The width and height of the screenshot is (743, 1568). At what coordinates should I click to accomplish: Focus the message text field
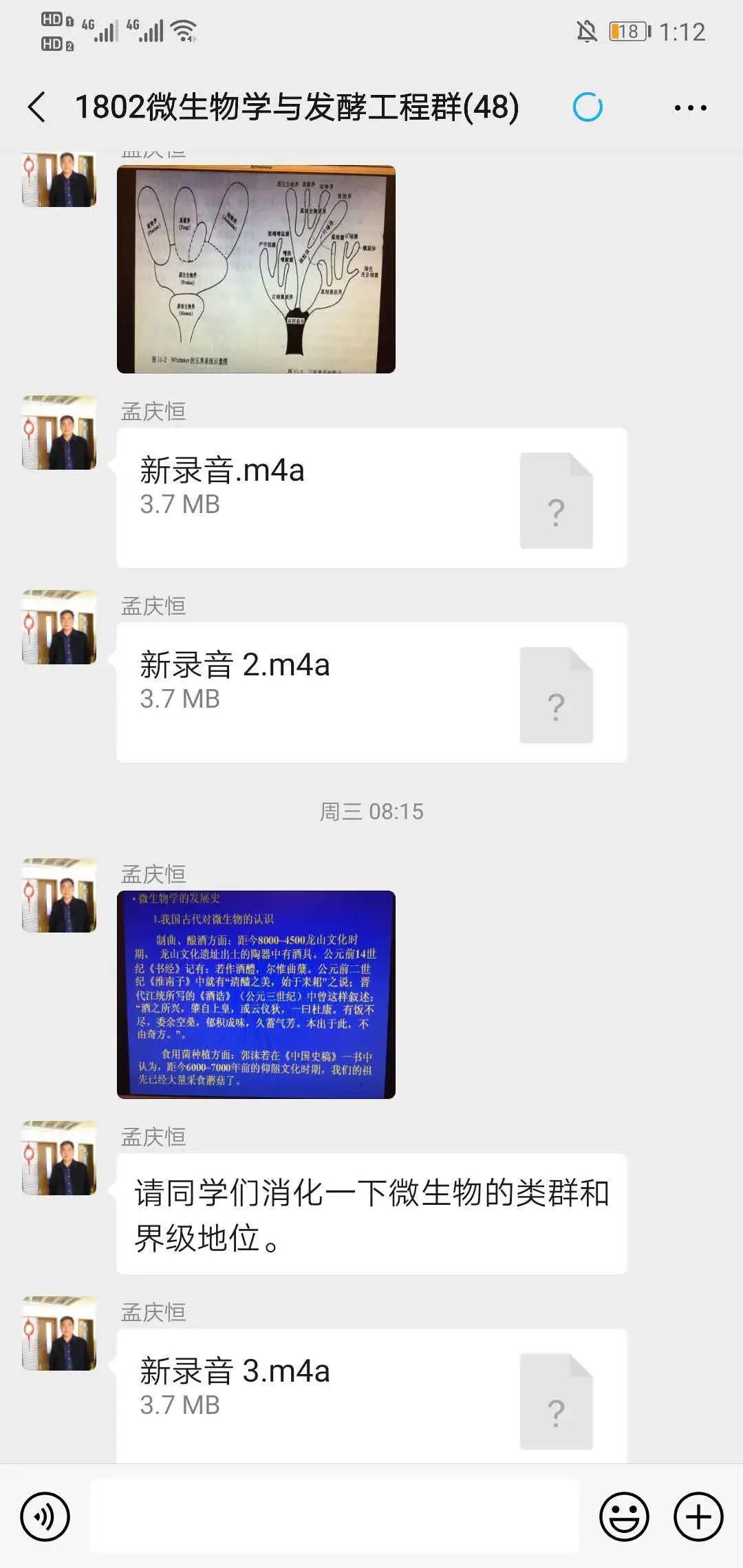click(335, 1516)
